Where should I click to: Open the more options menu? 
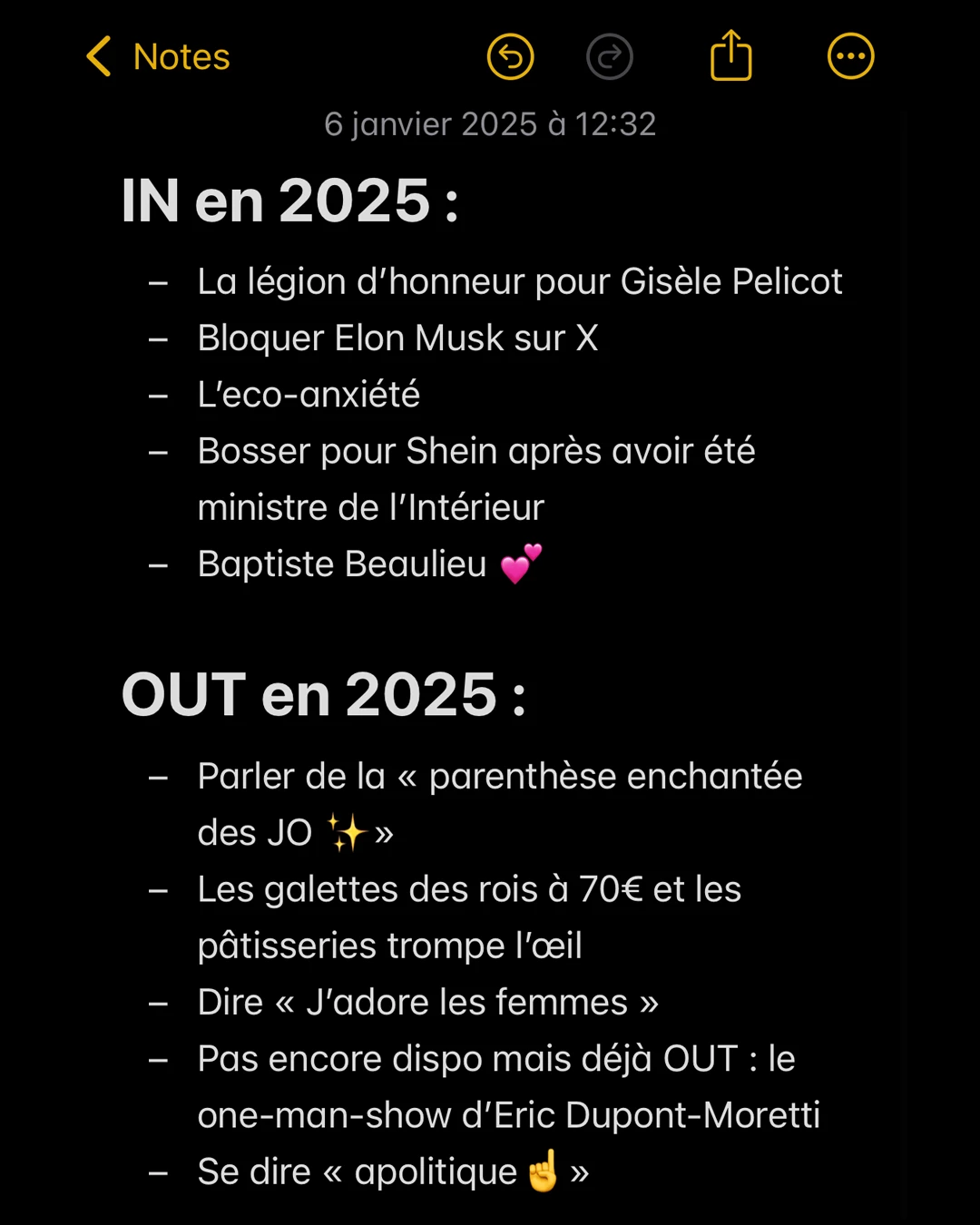[x=850, y=57]
